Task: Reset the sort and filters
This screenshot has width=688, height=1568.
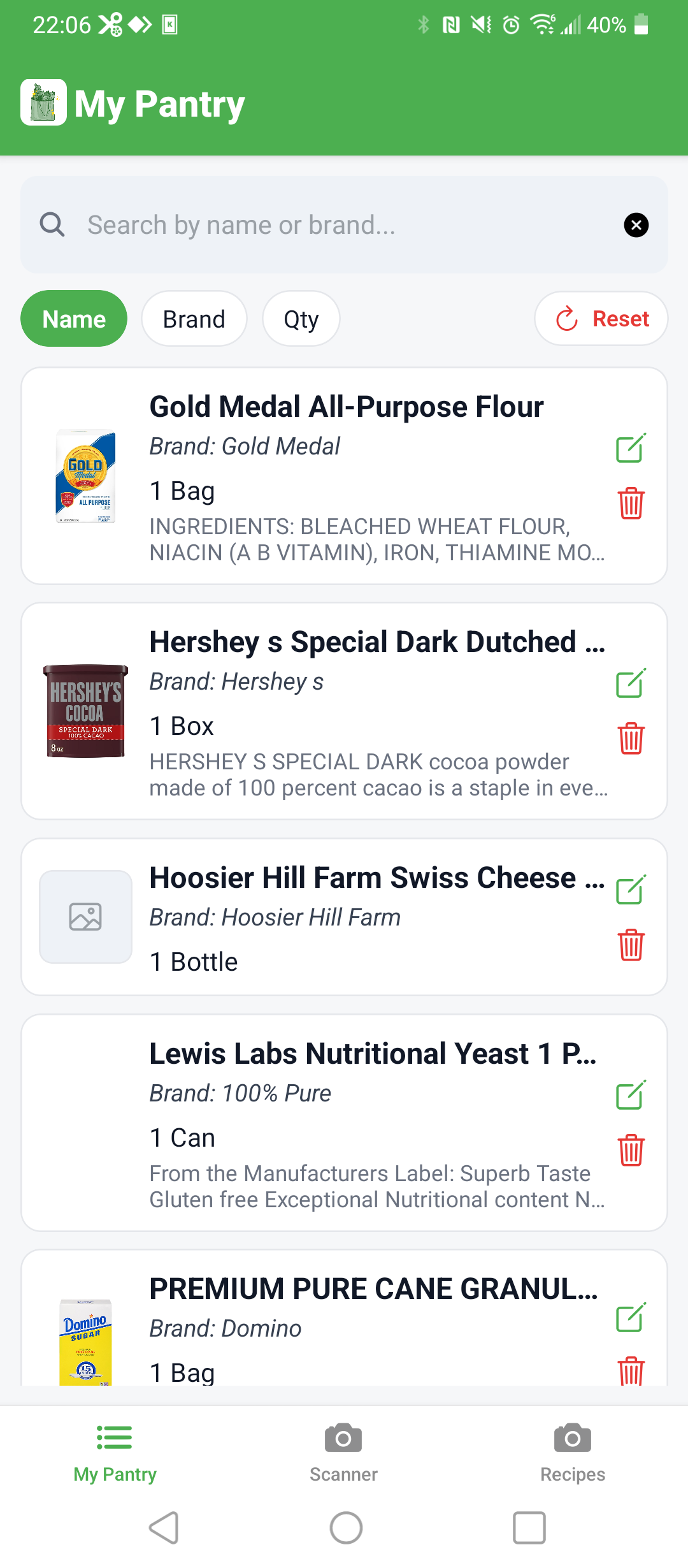Action: click(601, 319)
